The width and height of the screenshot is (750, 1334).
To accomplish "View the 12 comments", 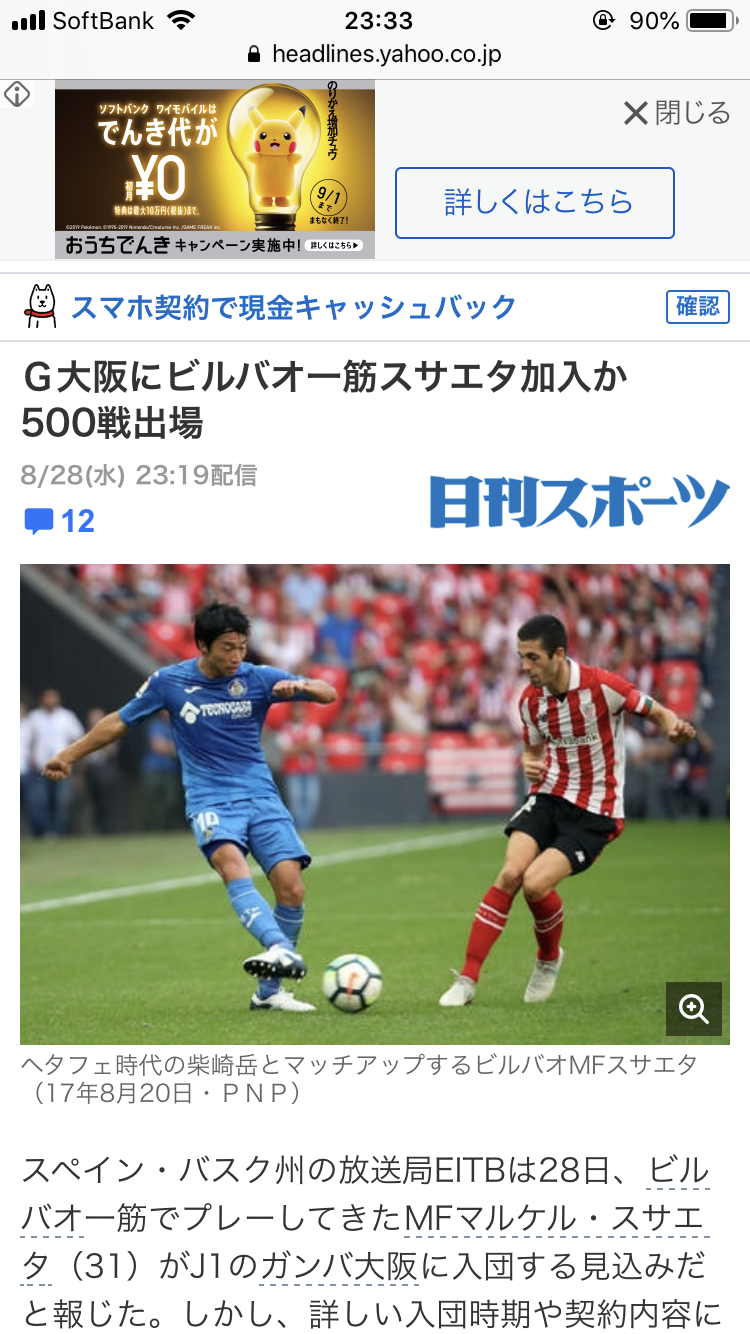I will coord(60,521).
